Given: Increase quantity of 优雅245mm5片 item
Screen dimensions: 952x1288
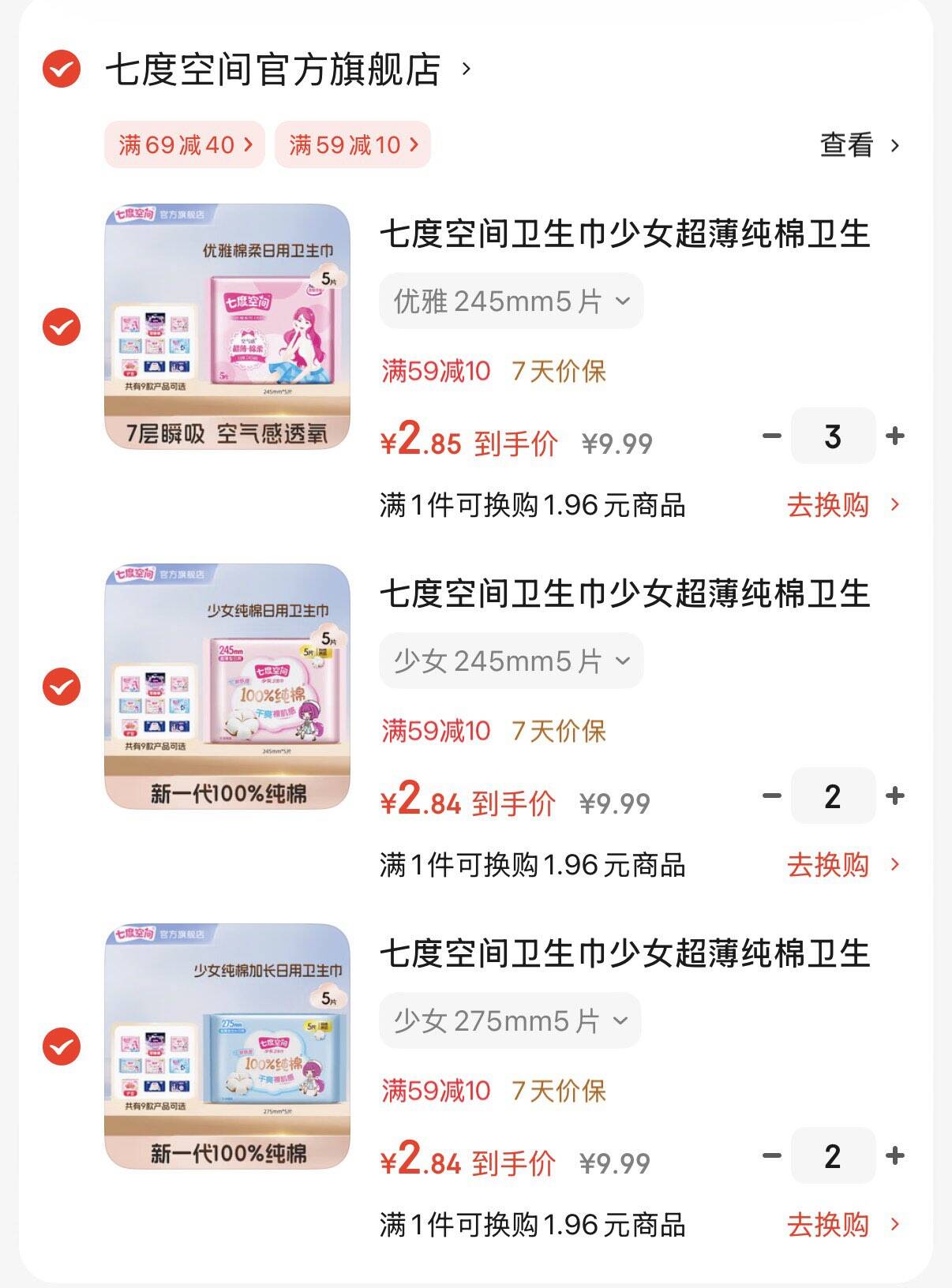Looking at the screenshot, I should tap(895, 436).
